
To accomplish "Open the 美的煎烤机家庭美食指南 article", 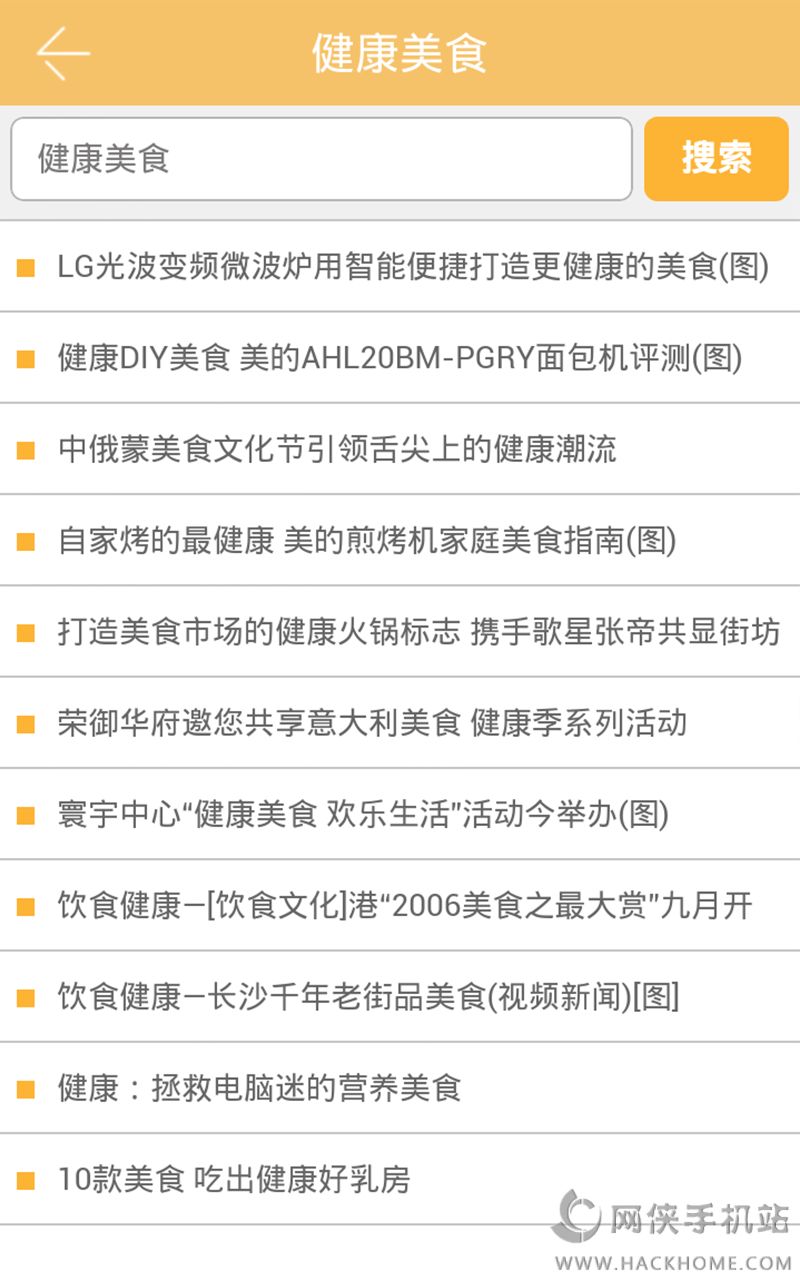I will click(x=367, y=541).
